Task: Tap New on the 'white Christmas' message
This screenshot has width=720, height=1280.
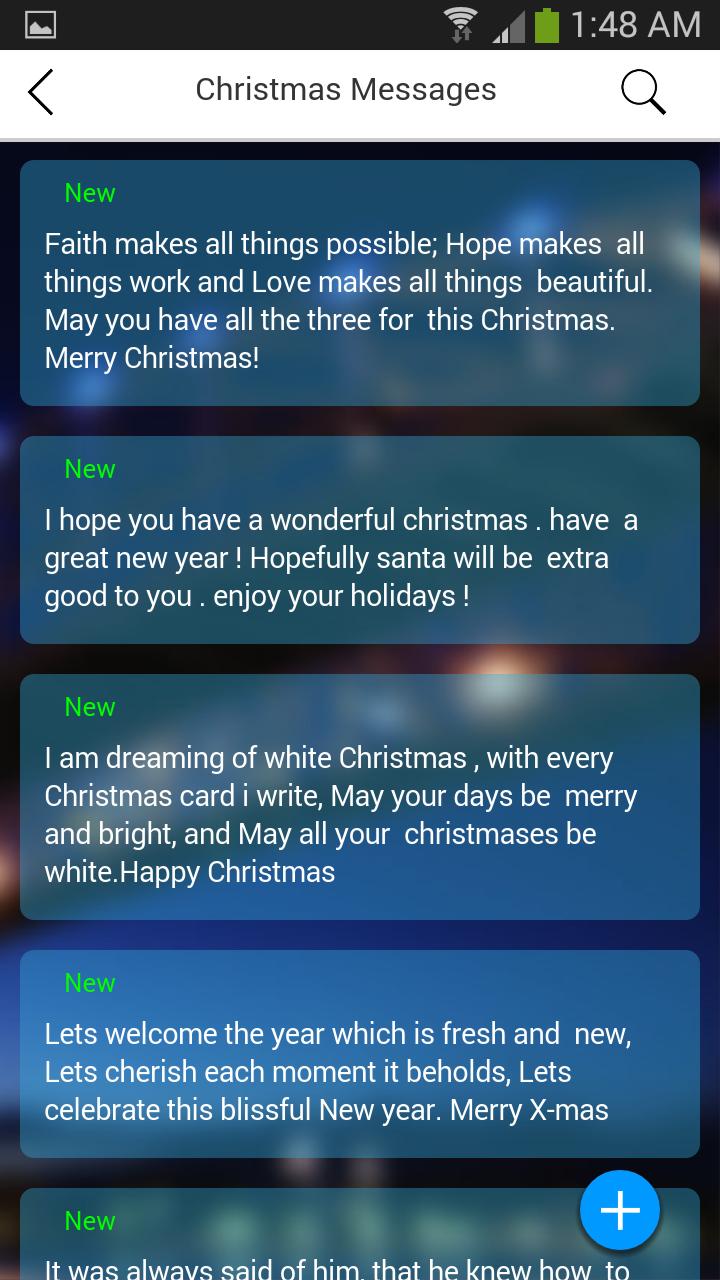Action: [89, 706]
